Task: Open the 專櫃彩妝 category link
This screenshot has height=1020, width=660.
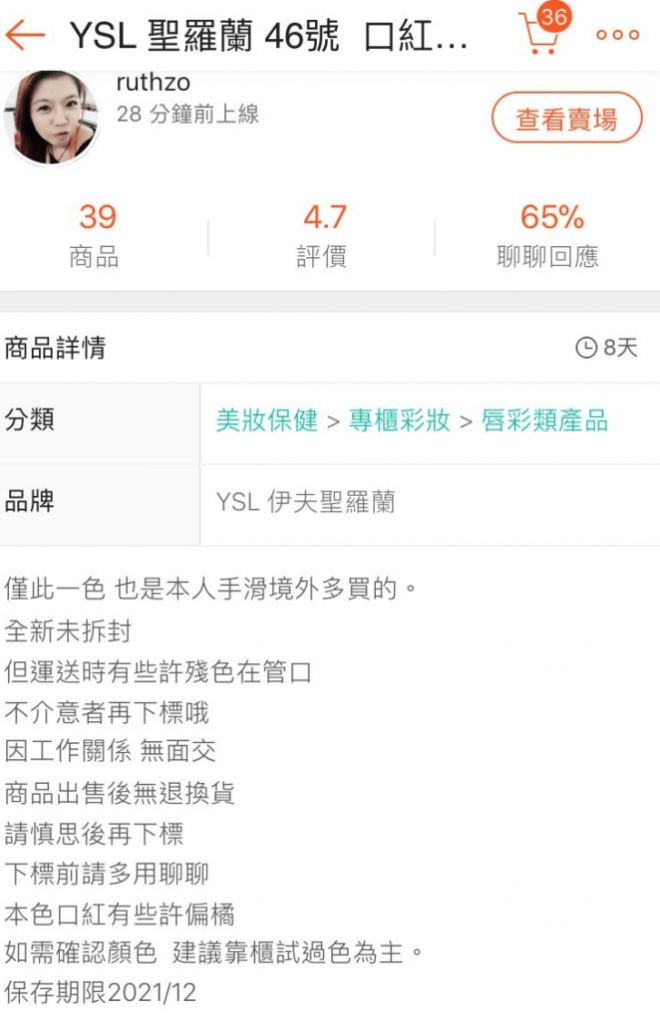Action: (x=399, y=421)
